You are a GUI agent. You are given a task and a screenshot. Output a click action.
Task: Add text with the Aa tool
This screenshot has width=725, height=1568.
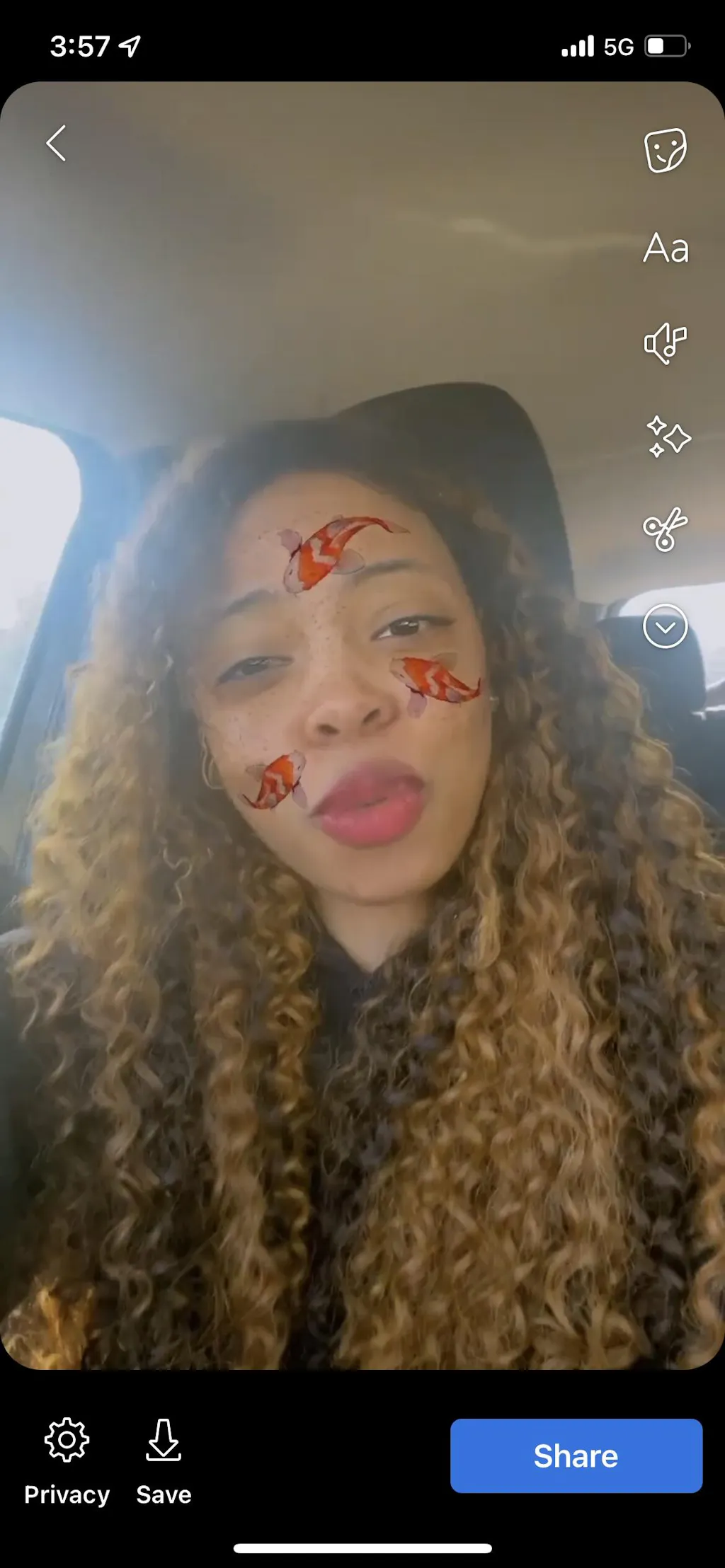click(x=666, y=248)
